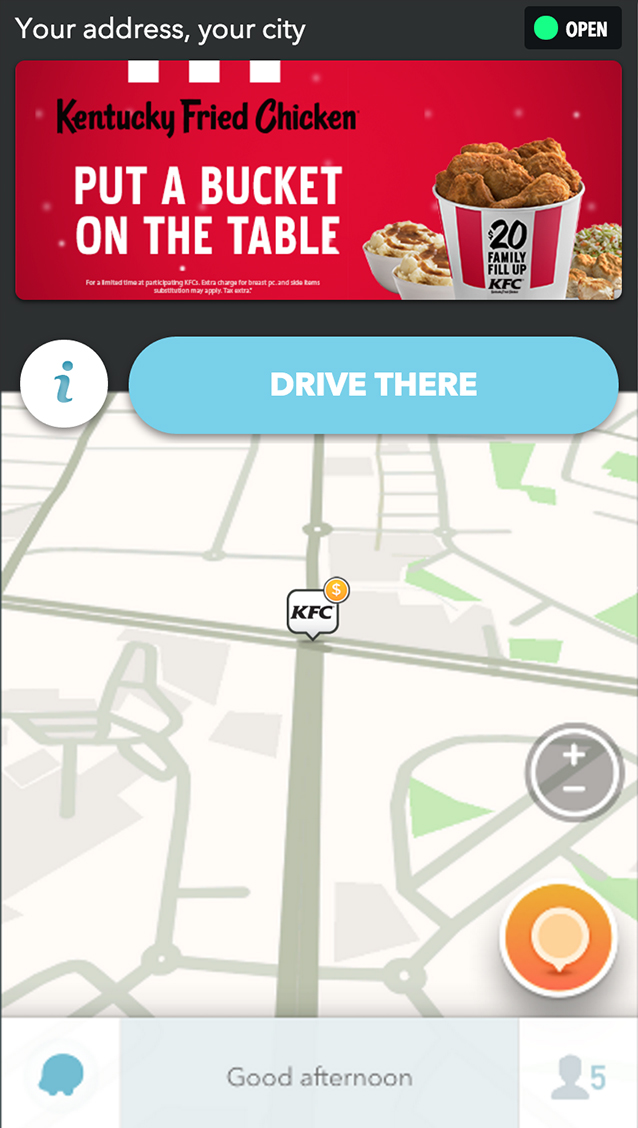Image resolution: width=638 pixels, height=1128 pixels.
Task: Open the Kentucky Fried Chicken bucket banner
Action: click(x=318, y=180)
